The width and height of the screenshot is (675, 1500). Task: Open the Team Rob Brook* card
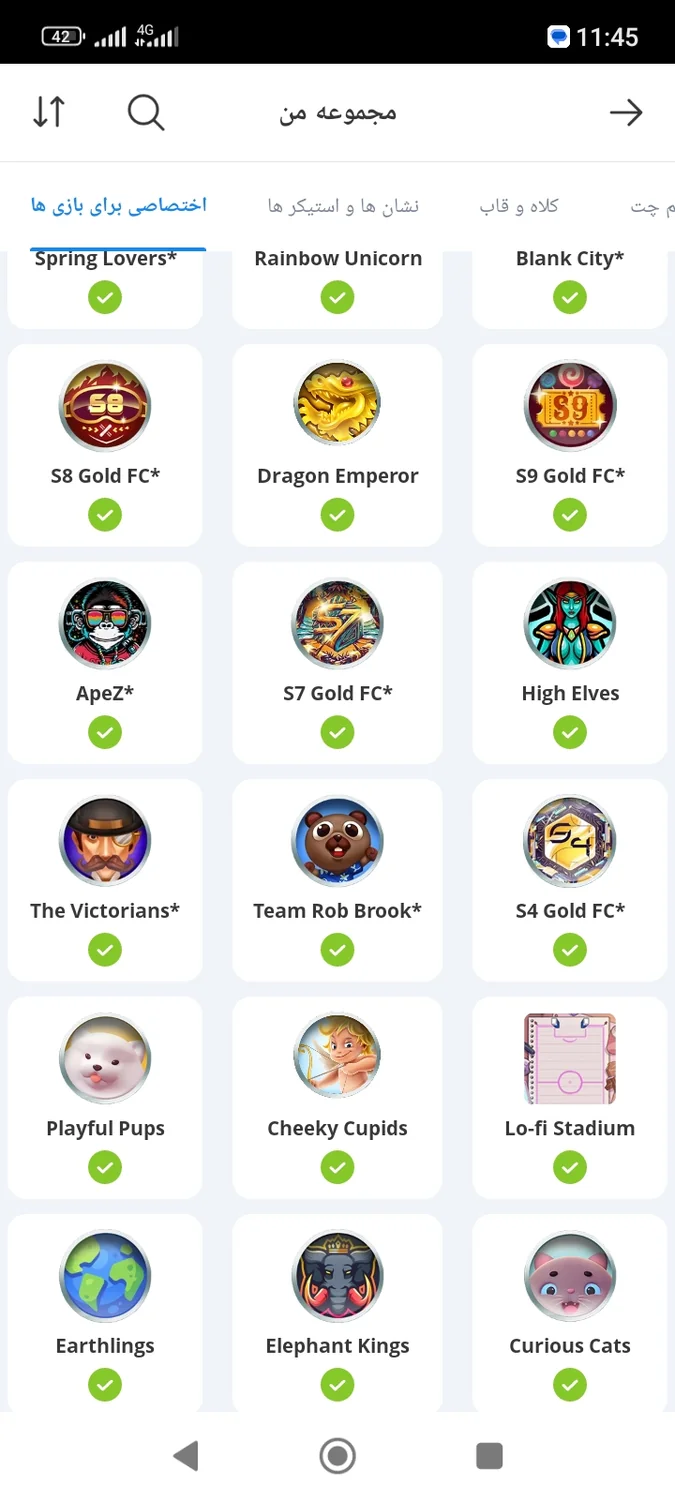click(337, 880)
